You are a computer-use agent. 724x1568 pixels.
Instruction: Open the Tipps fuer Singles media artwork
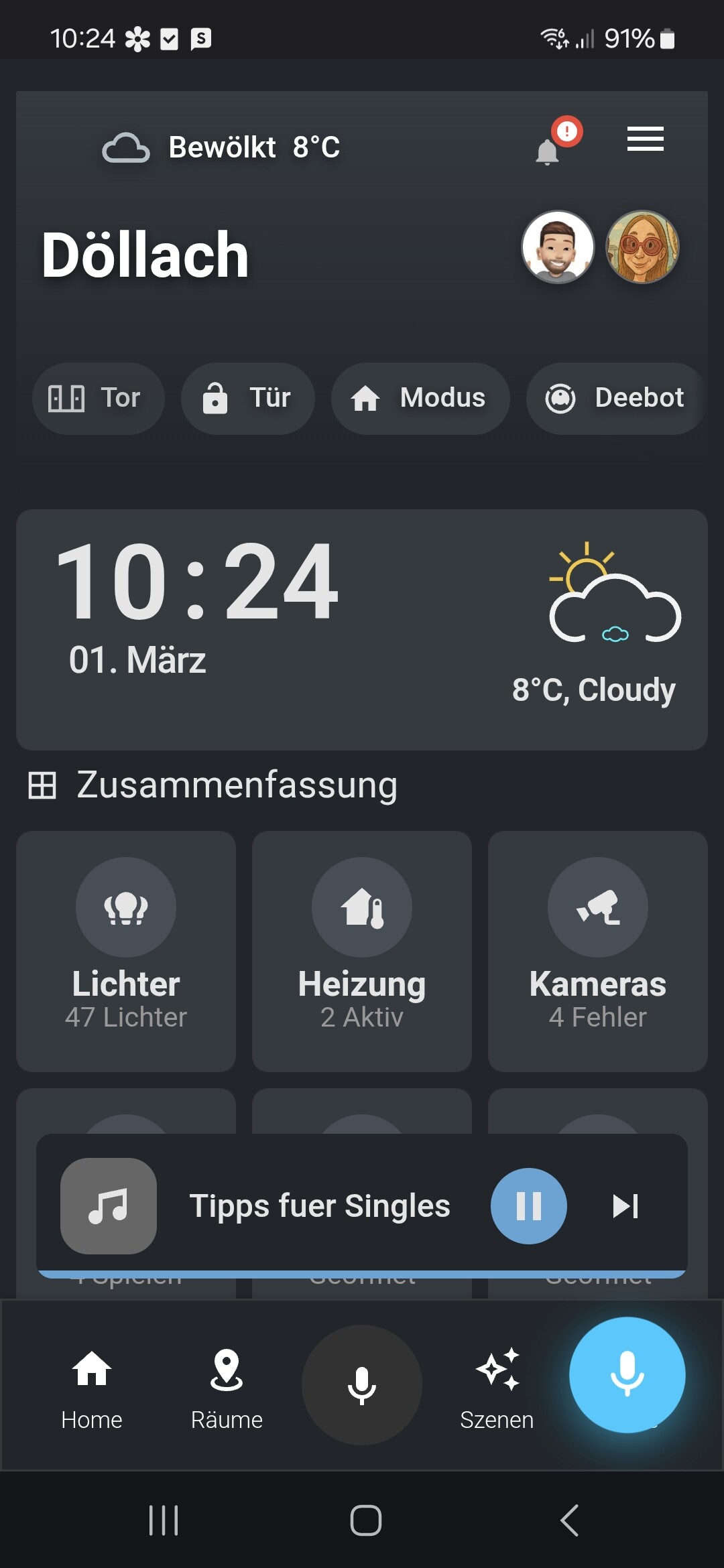(x=109, y=1206)
